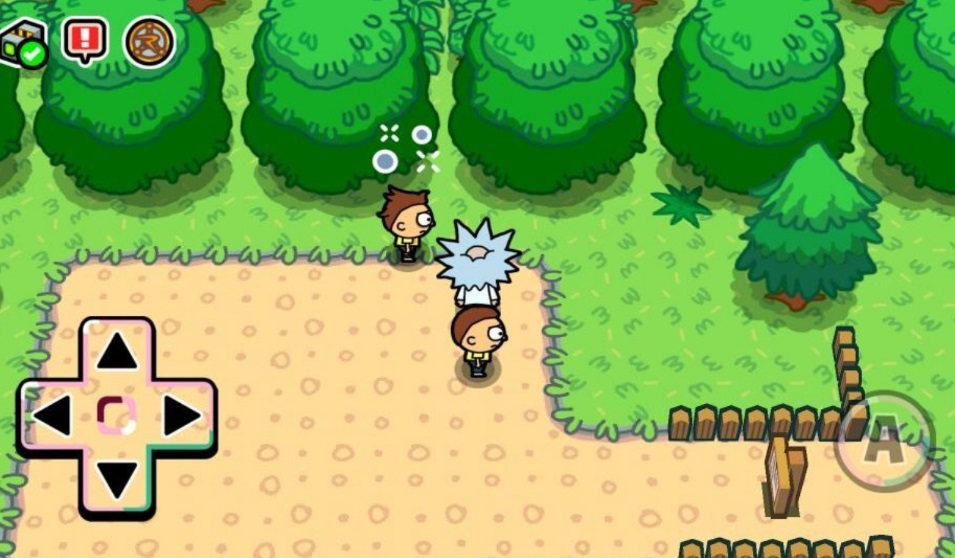Move down with the D-pad down arrow

[117, 479]
